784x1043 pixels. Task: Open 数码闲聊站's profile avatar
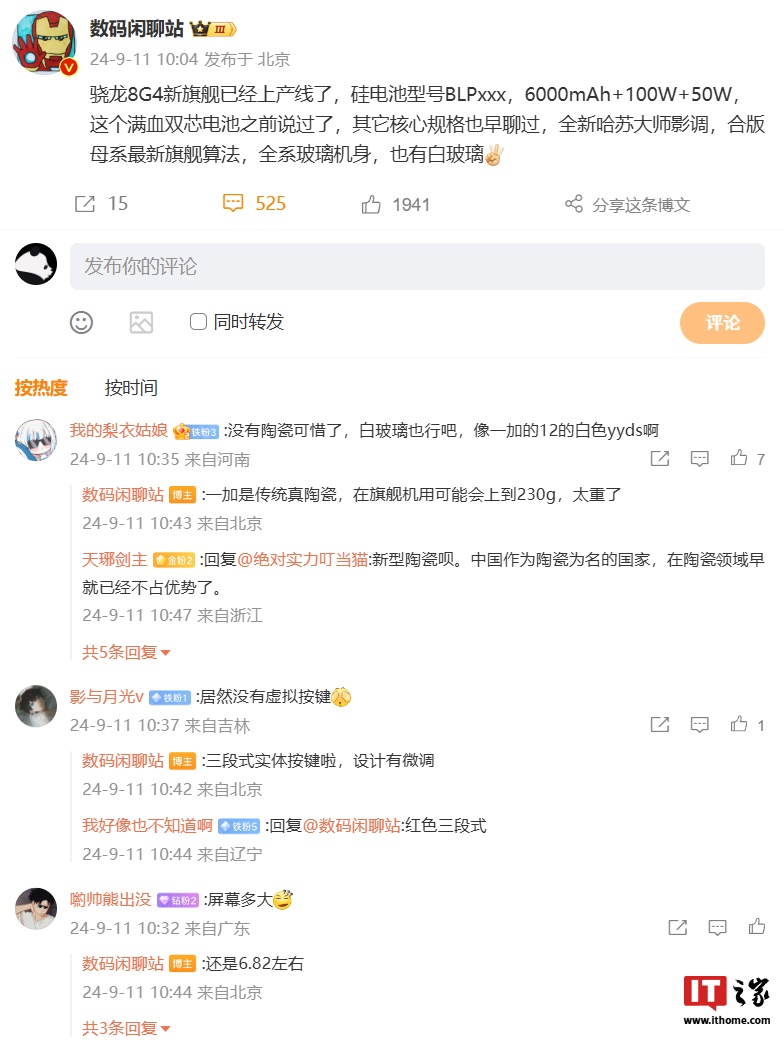[45, 42]
